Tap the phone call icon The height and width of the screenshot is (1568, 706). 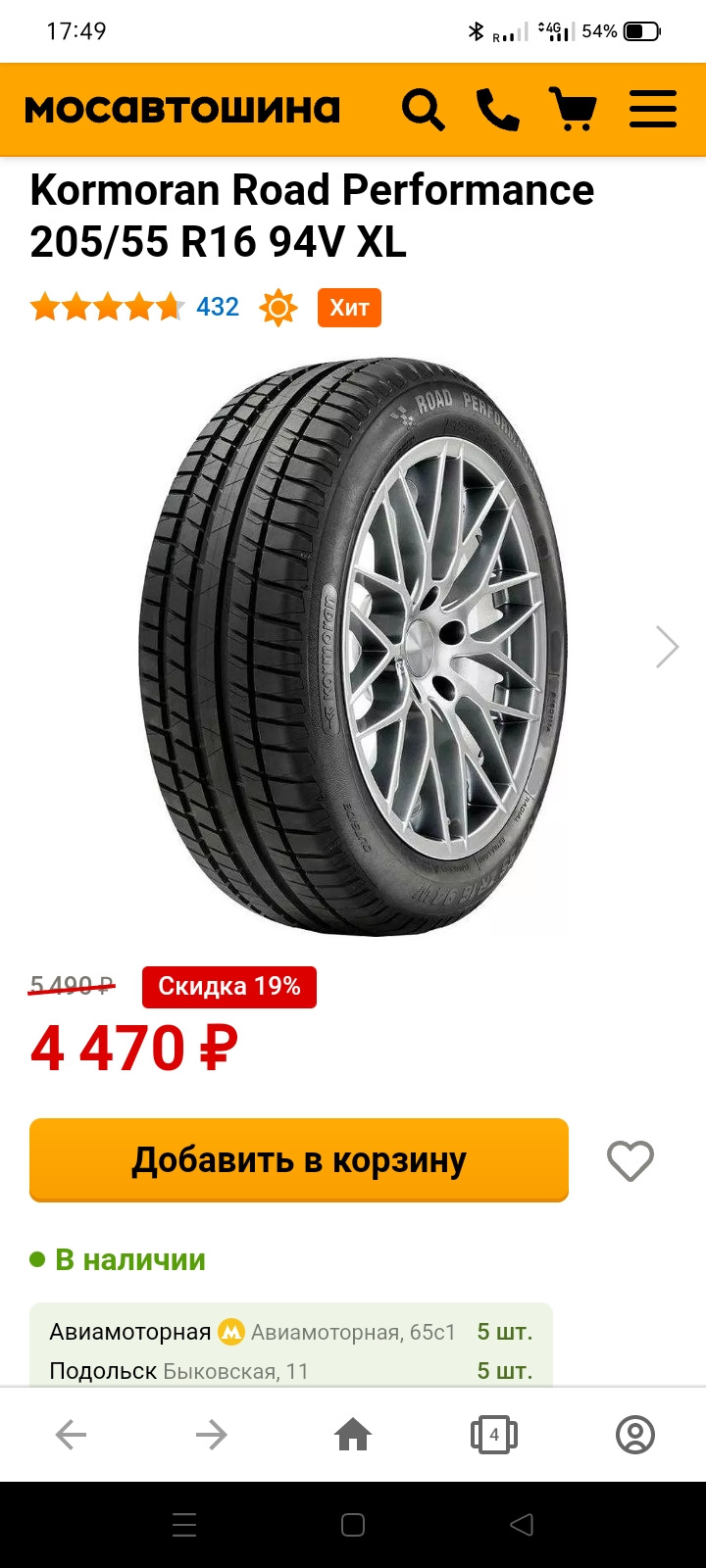498,110
